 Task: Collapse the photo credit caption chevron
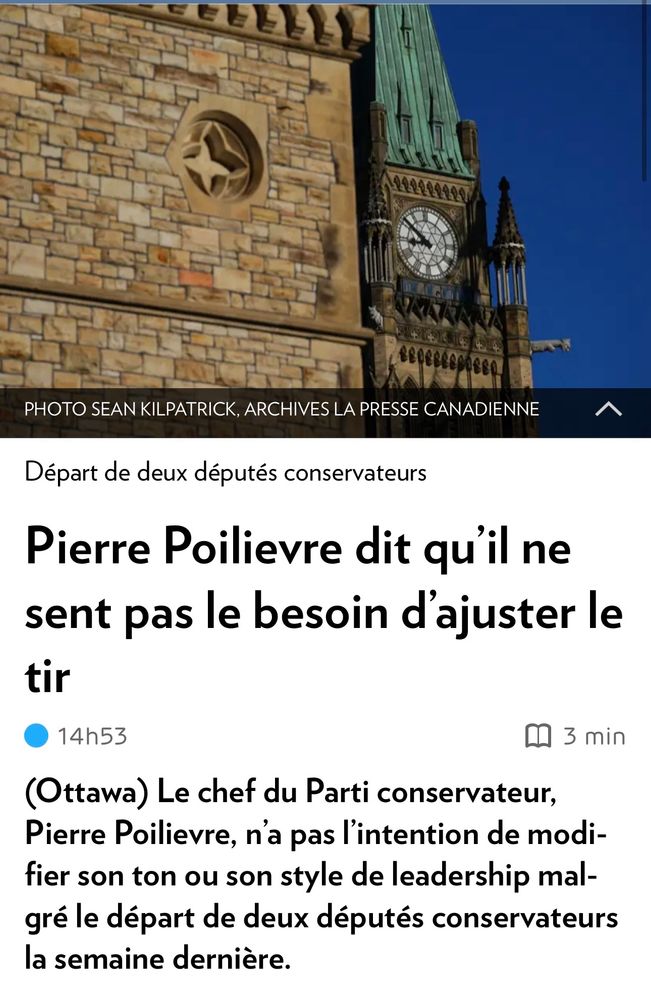coord(608,409)
